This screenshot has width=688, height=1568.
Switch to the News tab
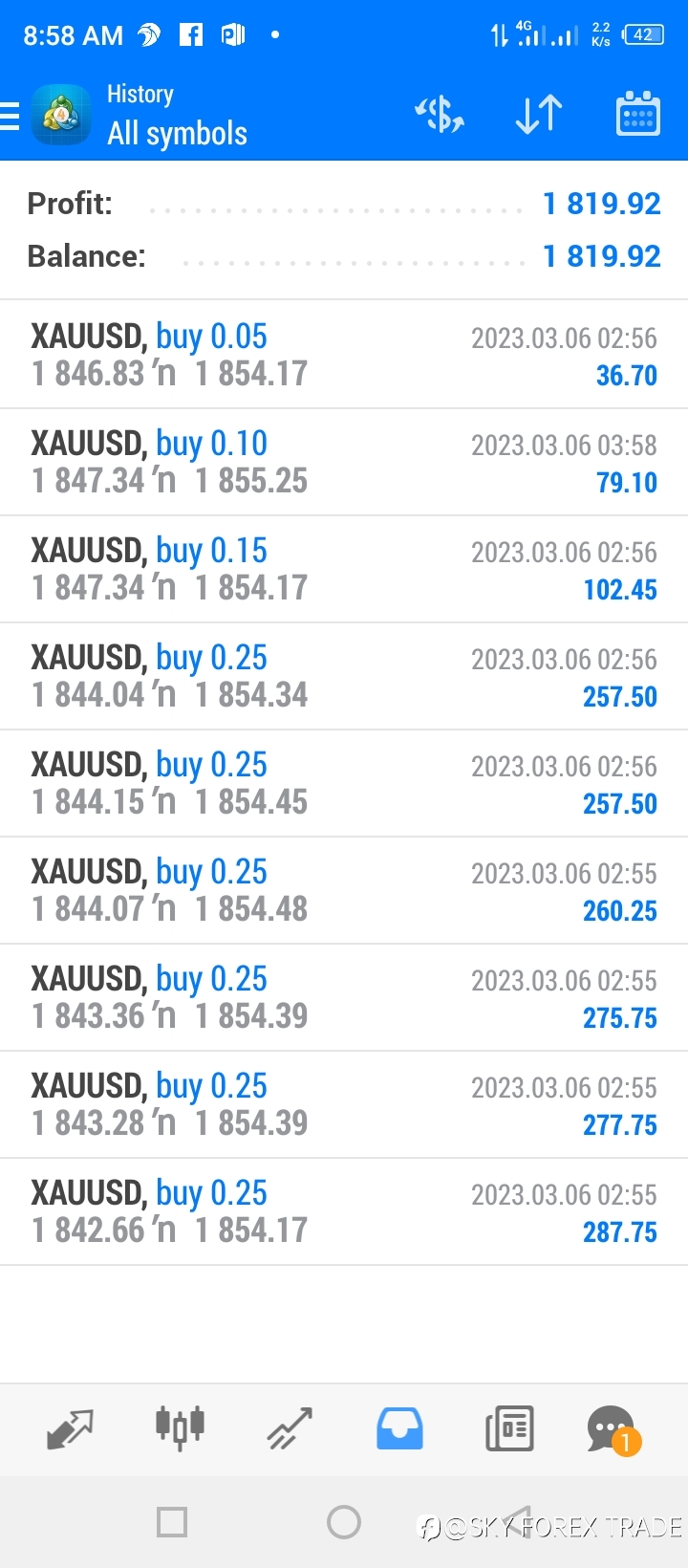point(509,1429)
